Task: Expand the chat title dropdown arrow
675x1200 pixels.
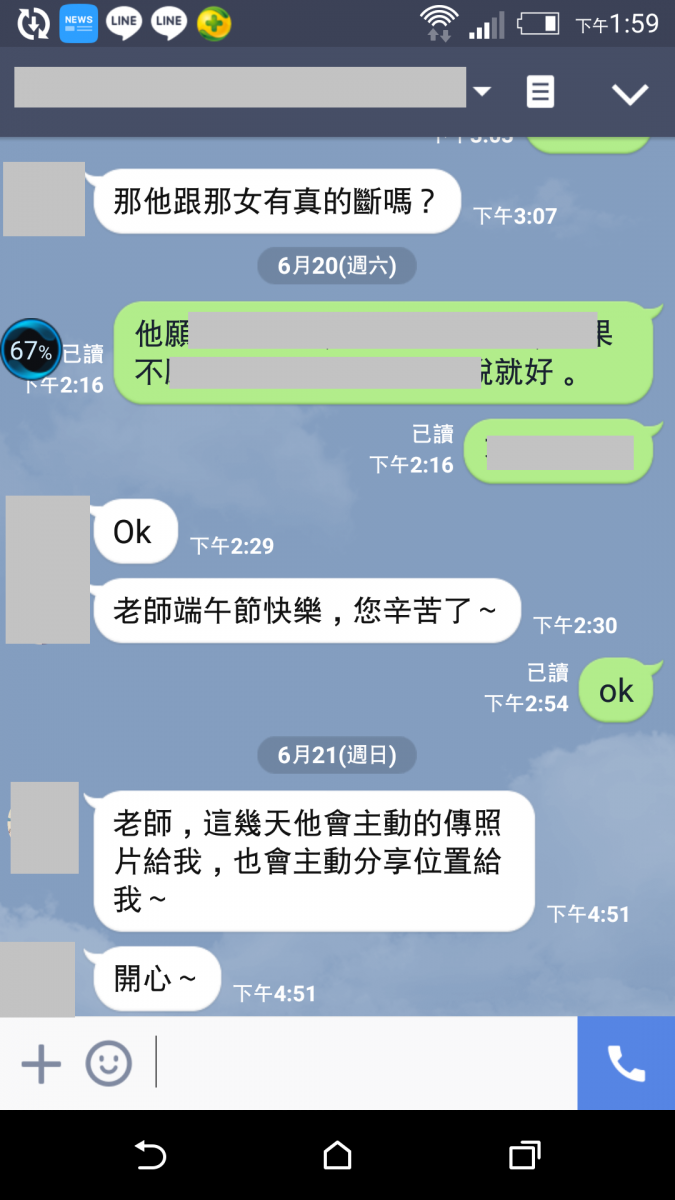Action: click(x=482, y=92)
